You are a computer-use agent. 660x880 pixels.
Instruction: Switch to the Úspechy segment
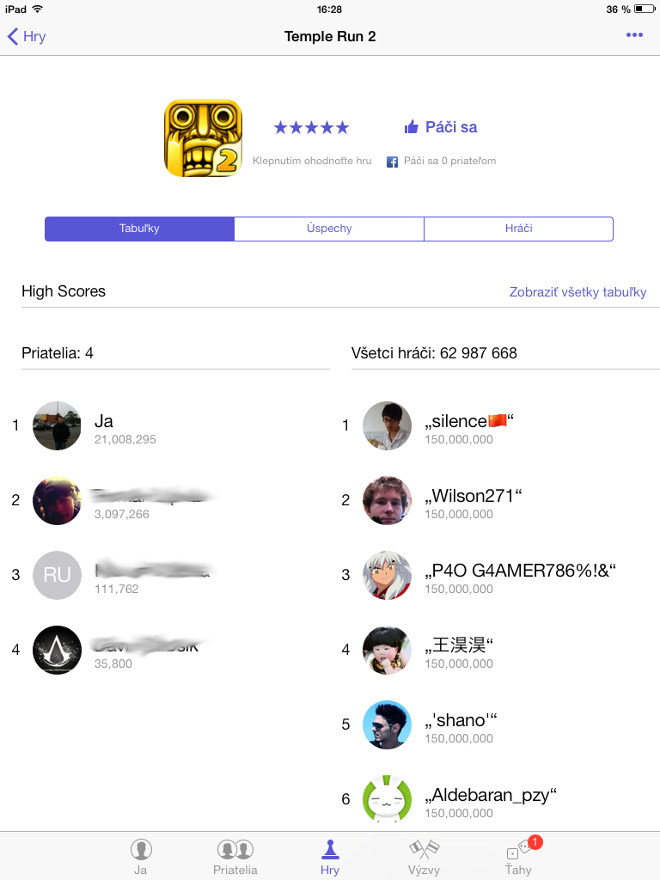[329, 229]
